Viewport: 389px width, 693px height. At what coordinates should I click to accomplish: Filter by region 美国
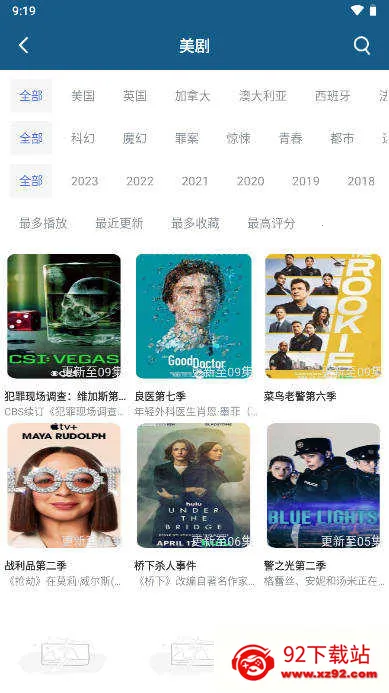(83, 96)
